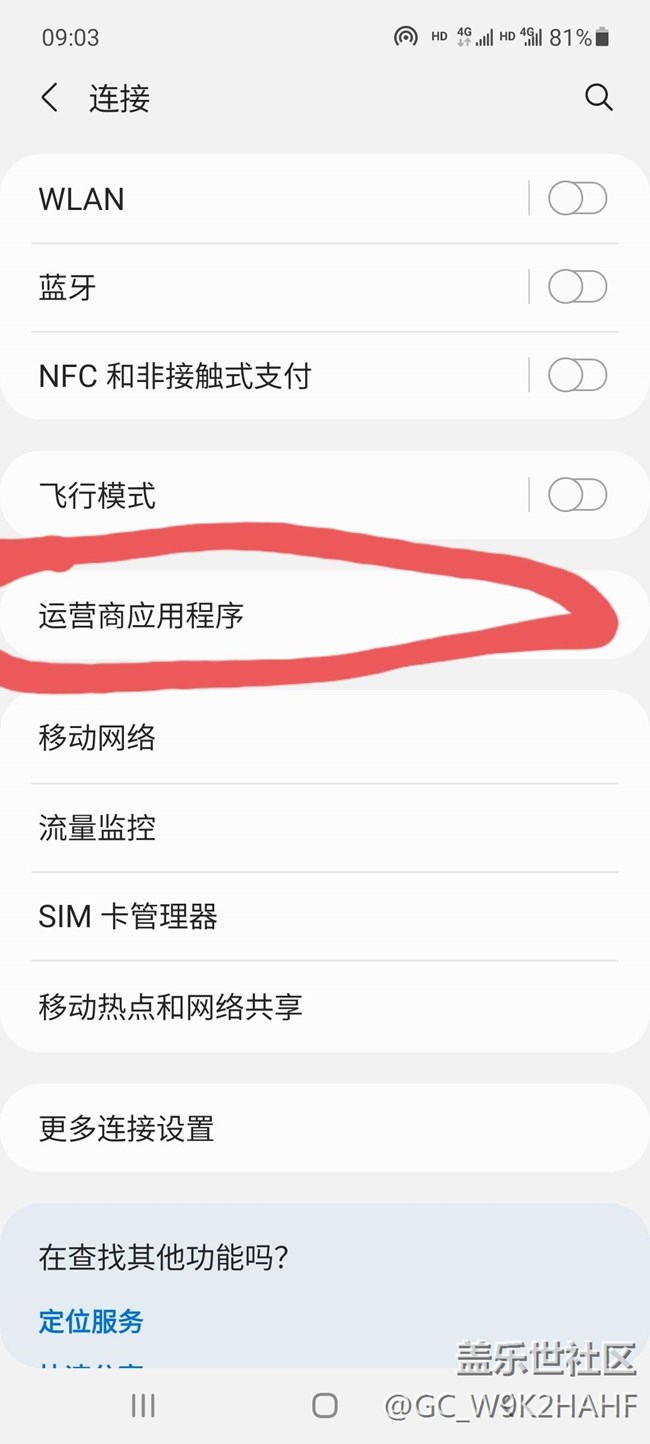The image size is (650, 1444).
Task: Open 移动热点和网络共享
Action: click(x=325, y=1006)
